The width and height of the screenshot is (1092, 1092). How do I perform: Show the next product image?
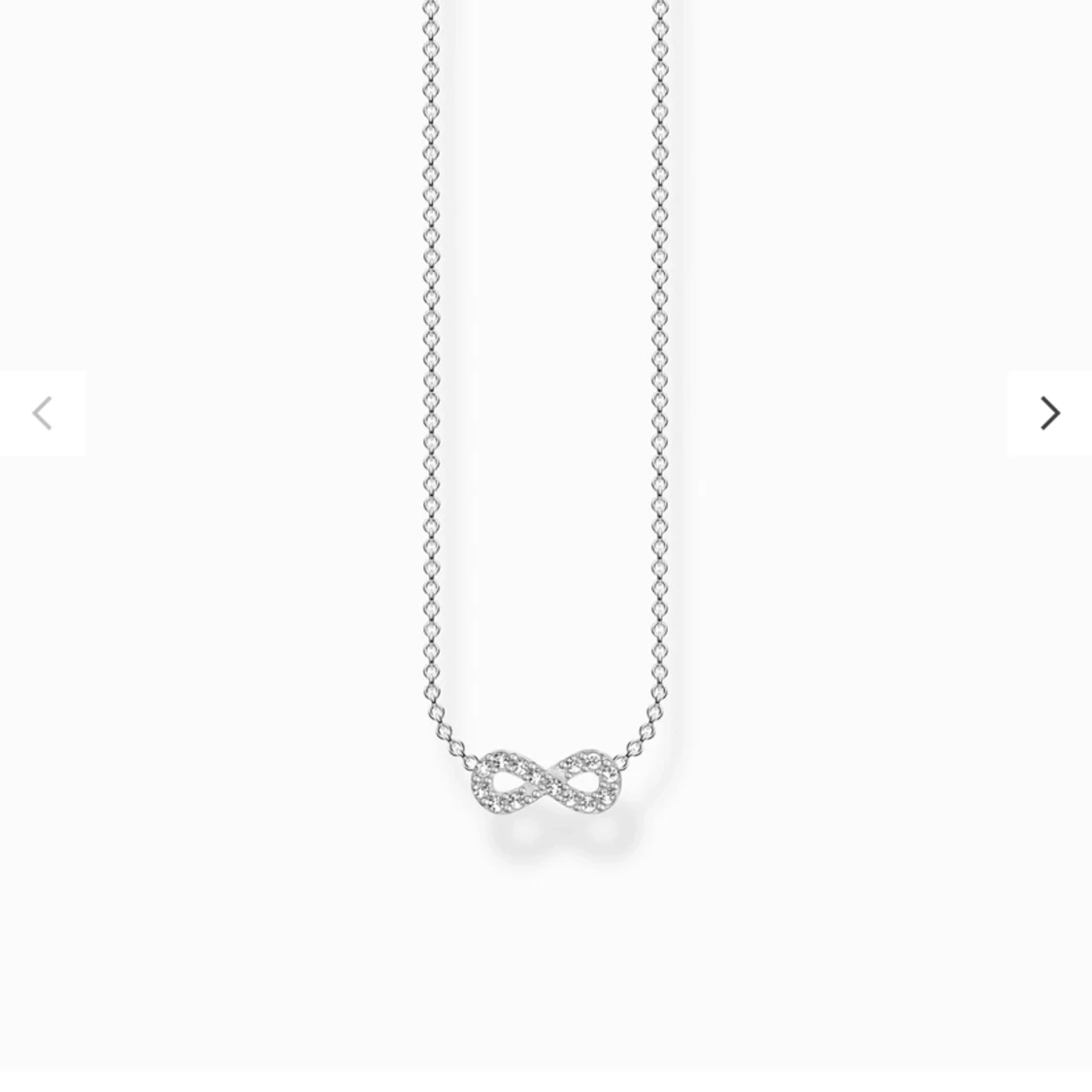tap(1049, 414)
